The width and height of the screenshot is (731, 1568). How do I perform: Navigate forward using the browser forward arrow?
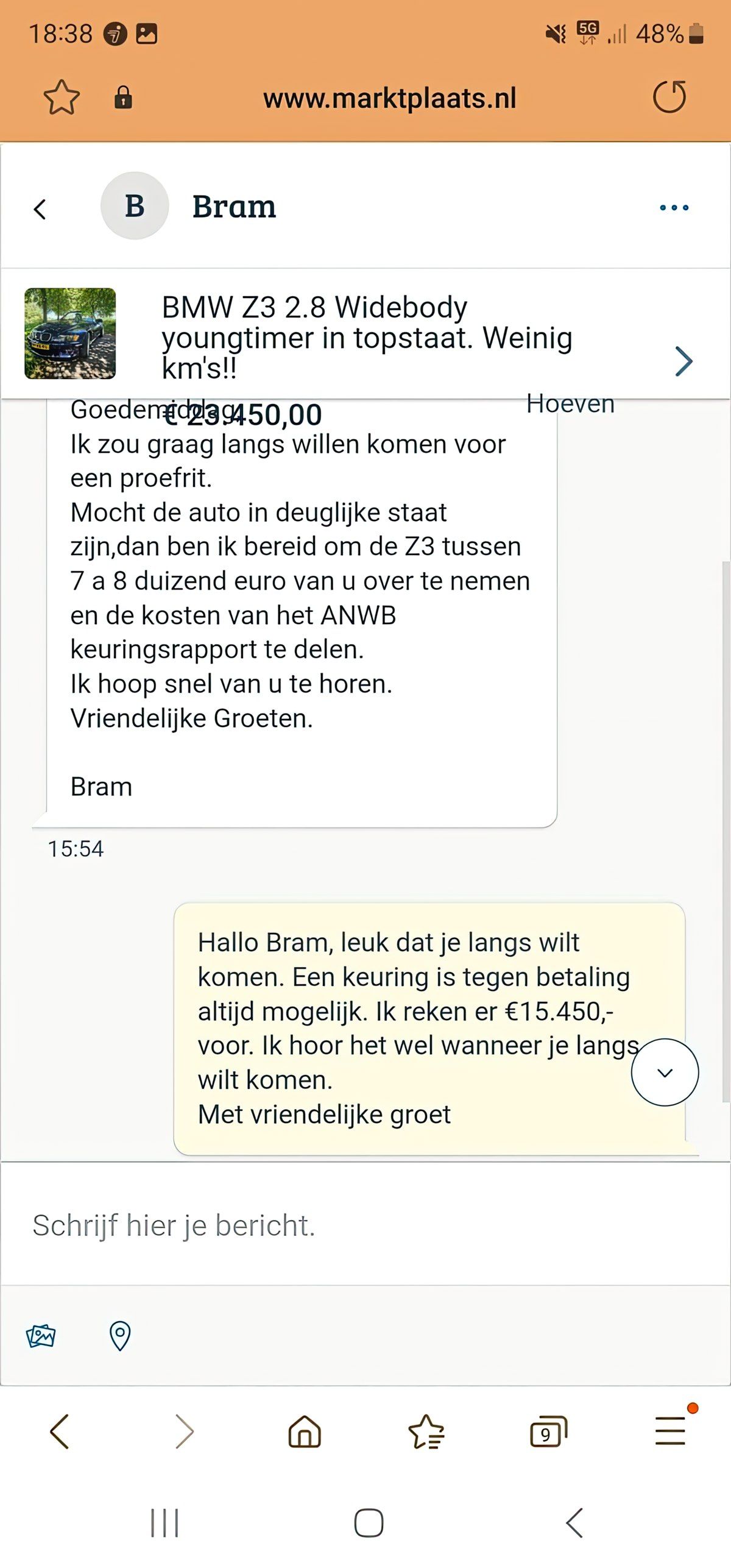(x=182, y=1437)
